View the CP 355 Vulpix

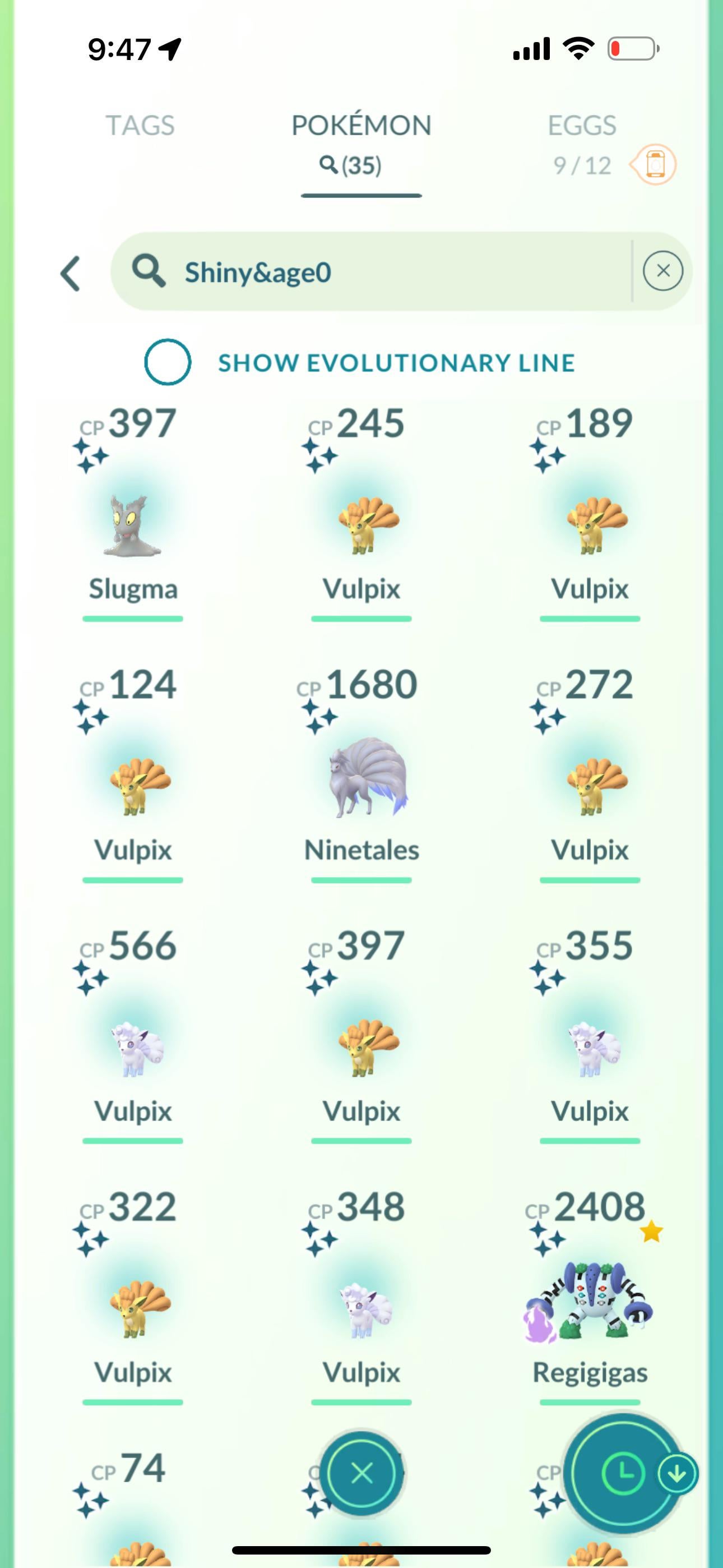pos(590,1047)
